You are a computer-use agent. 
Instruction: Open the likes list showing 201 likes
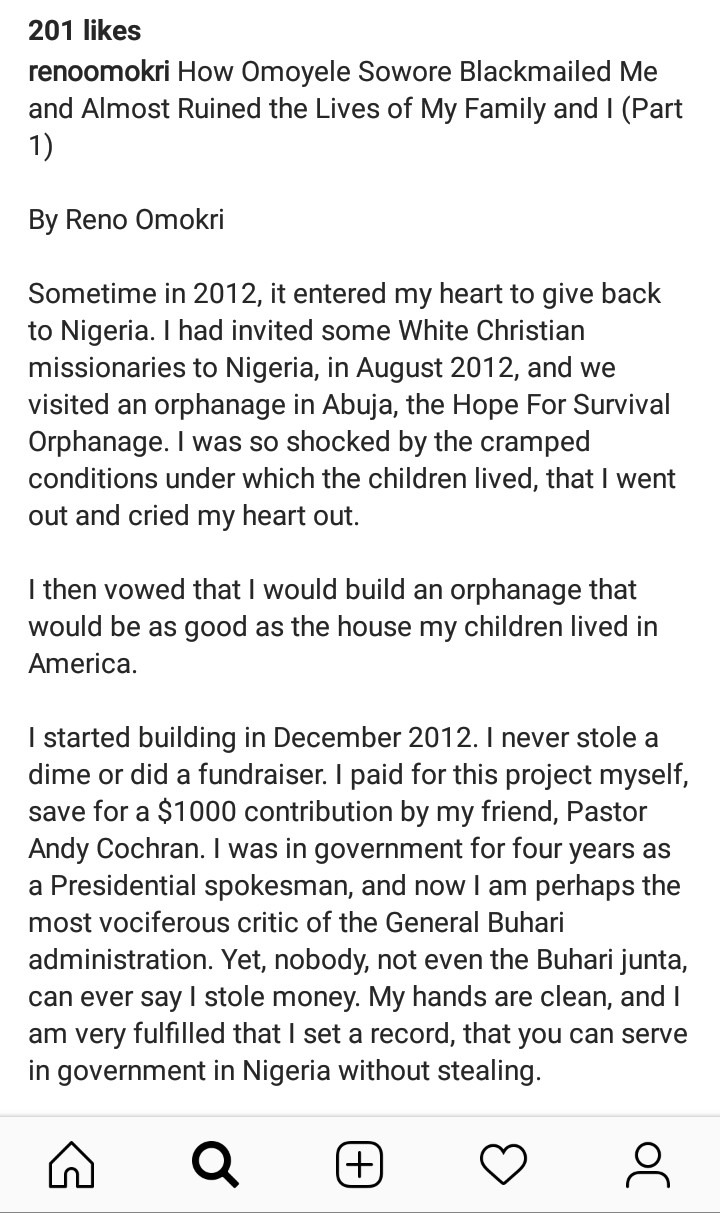(85, 31)
